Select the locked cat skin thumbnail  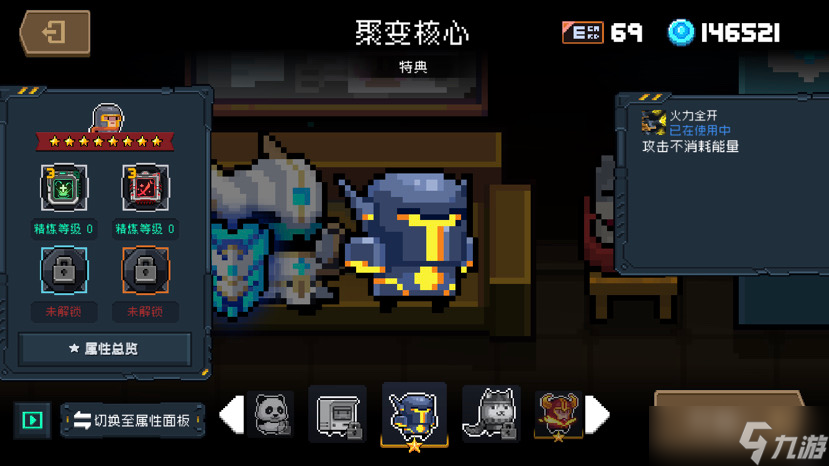coord(491,414)
